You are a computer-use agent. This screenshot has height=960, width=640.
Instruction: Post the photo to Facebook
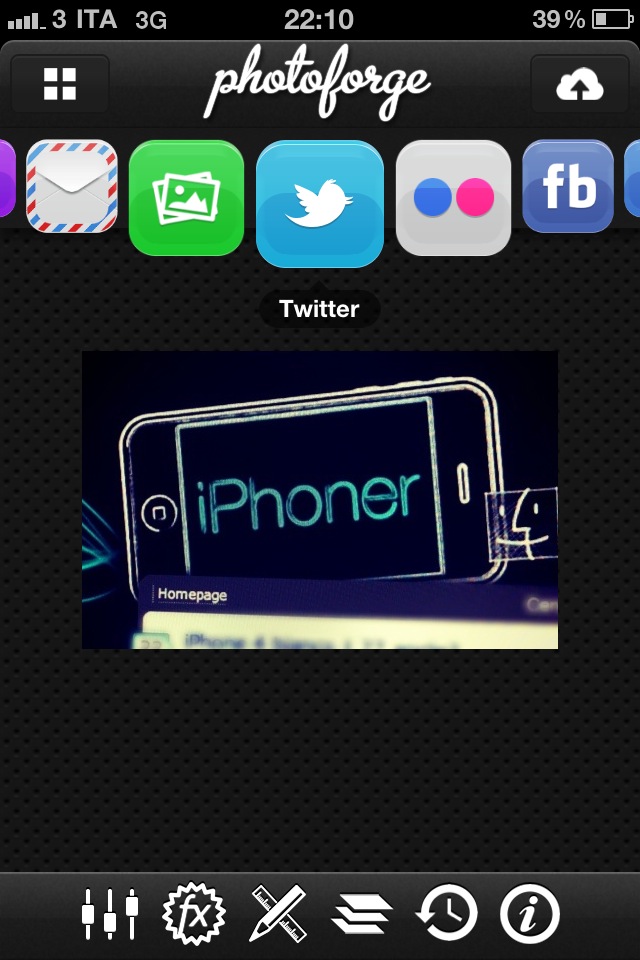[568, 186]
